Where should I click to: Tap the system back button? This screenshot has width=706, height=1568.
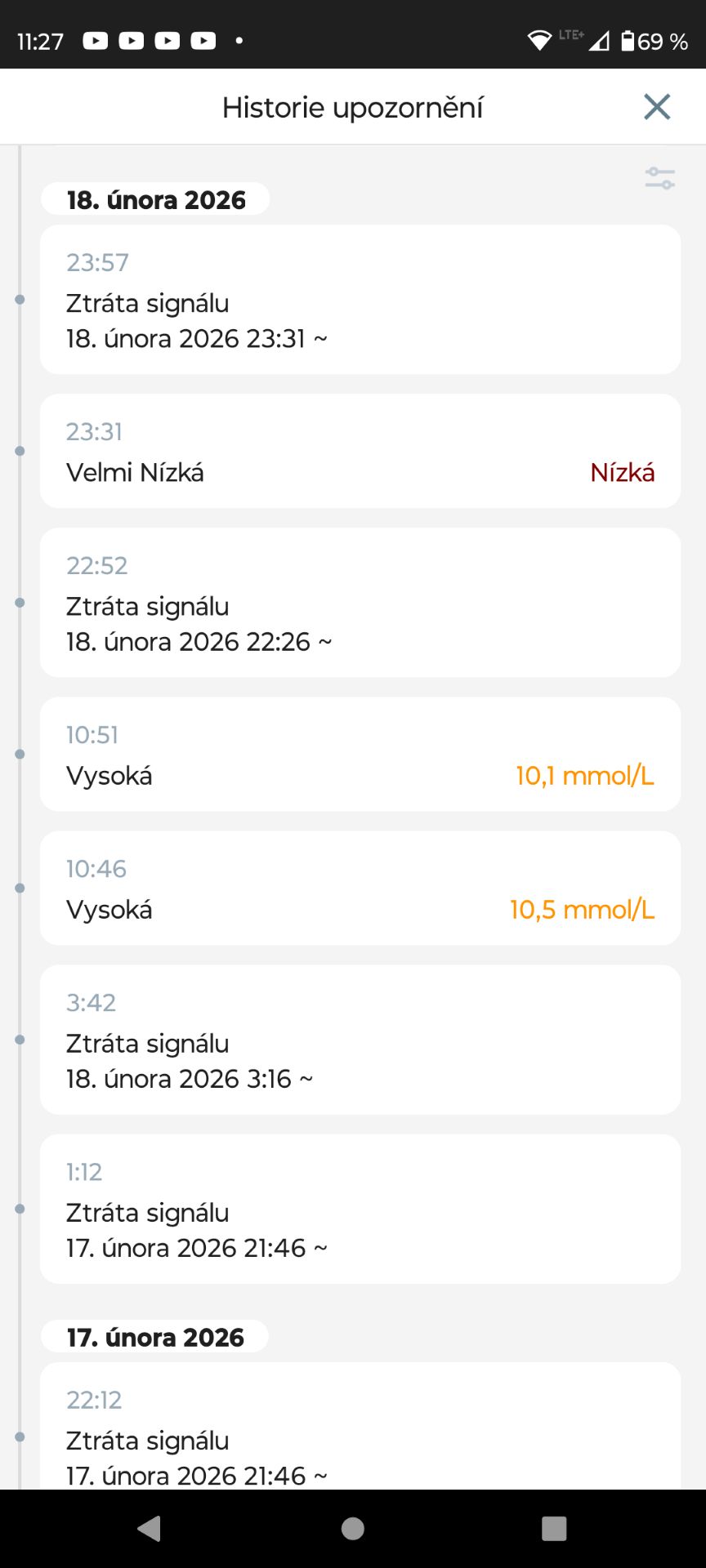click(x=149, y=1528)
